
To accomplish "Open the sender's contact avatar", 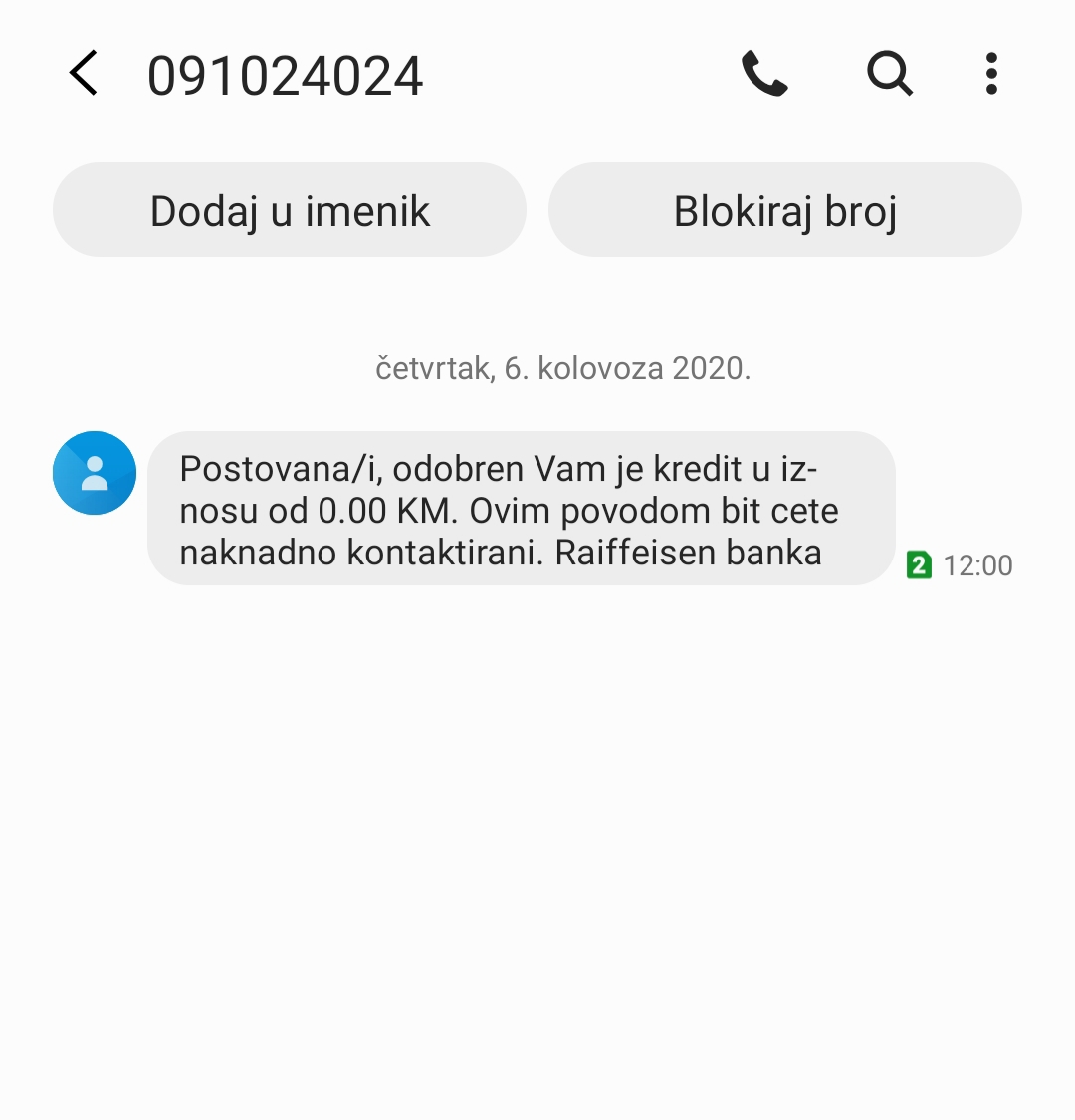I will coord(95,473).
